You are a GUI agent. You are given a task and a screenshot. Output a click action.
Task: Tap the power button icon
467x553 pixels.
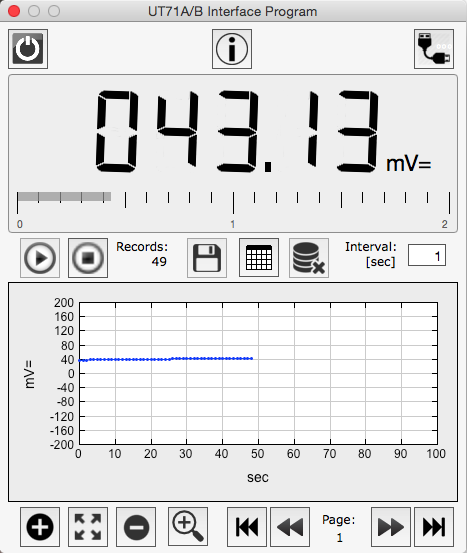pos(28,49)
